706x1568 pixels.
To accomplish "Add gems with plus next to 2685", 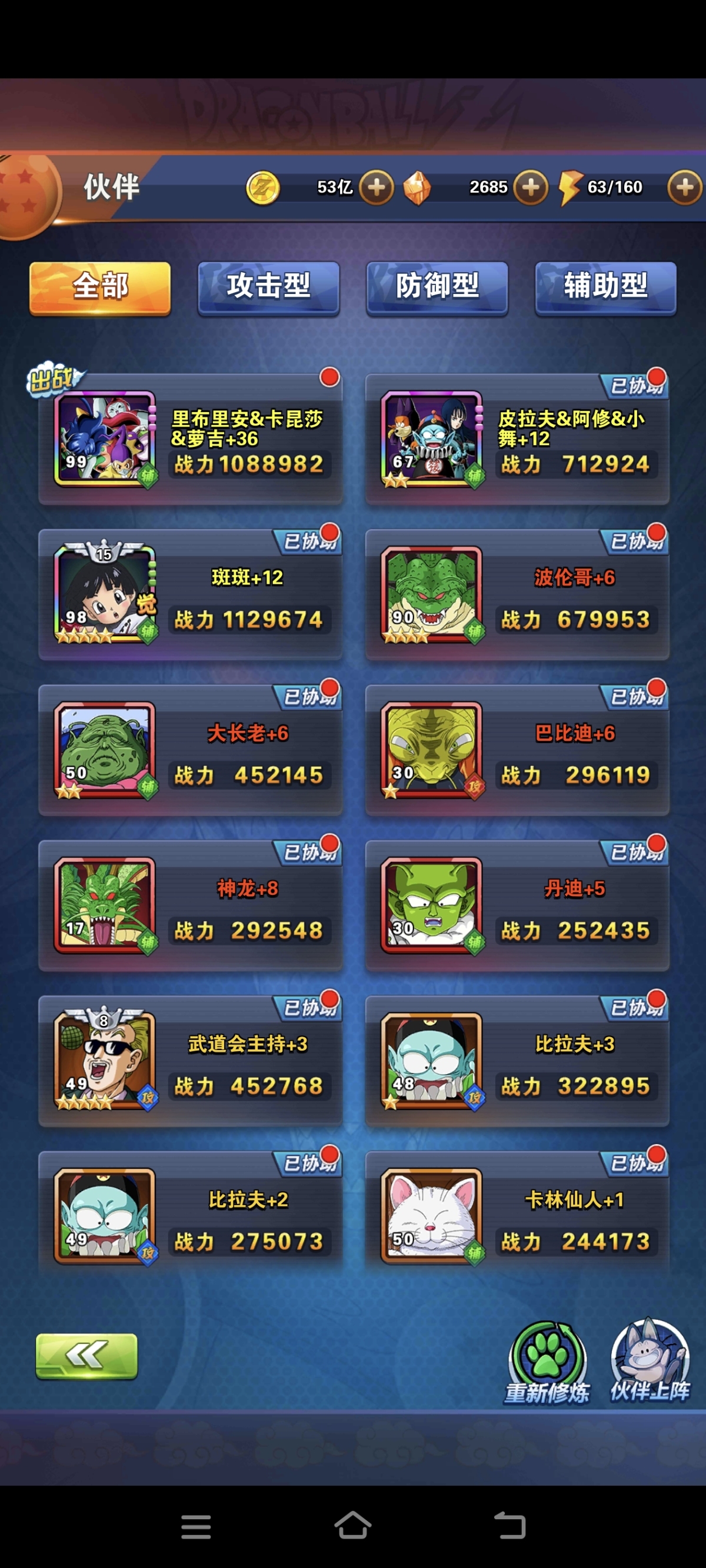I will pos(530,187).
